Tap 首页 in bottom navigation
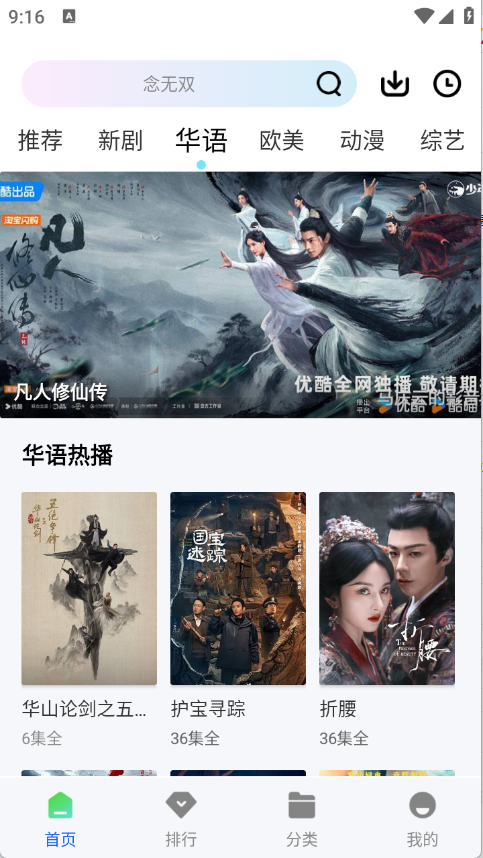 coord(60,819)
